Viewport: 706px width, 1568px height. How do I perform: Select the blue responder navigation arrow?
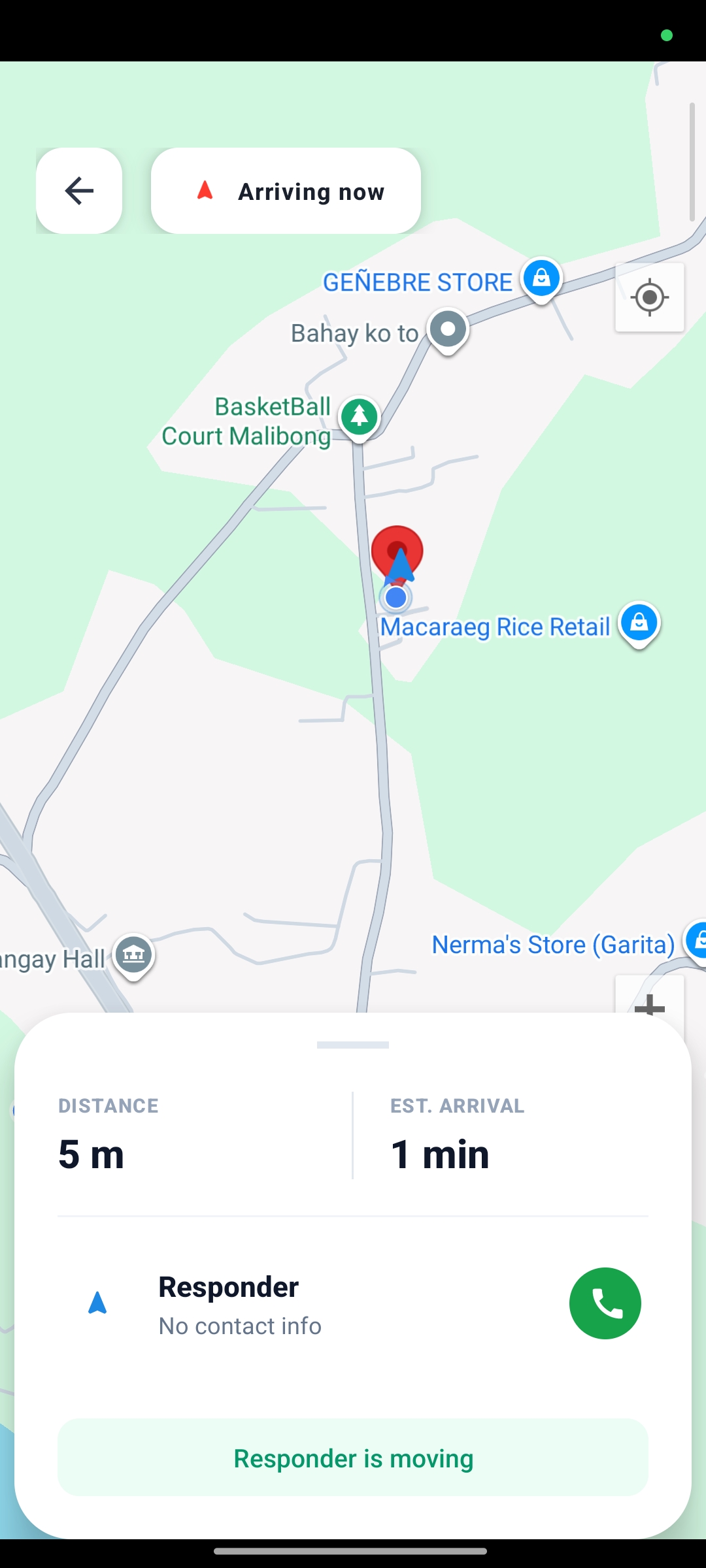pyautogui.click(x=400, y=575)
